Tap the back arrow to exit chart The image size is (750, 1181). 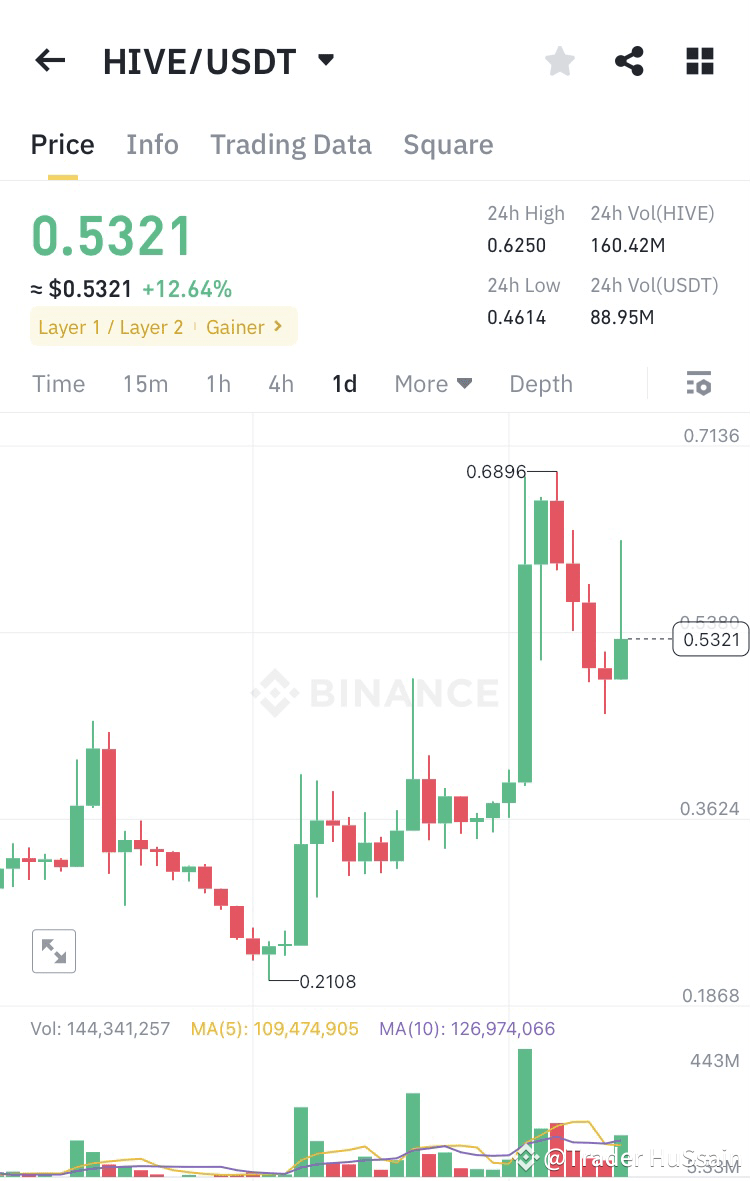coord(49,60)
